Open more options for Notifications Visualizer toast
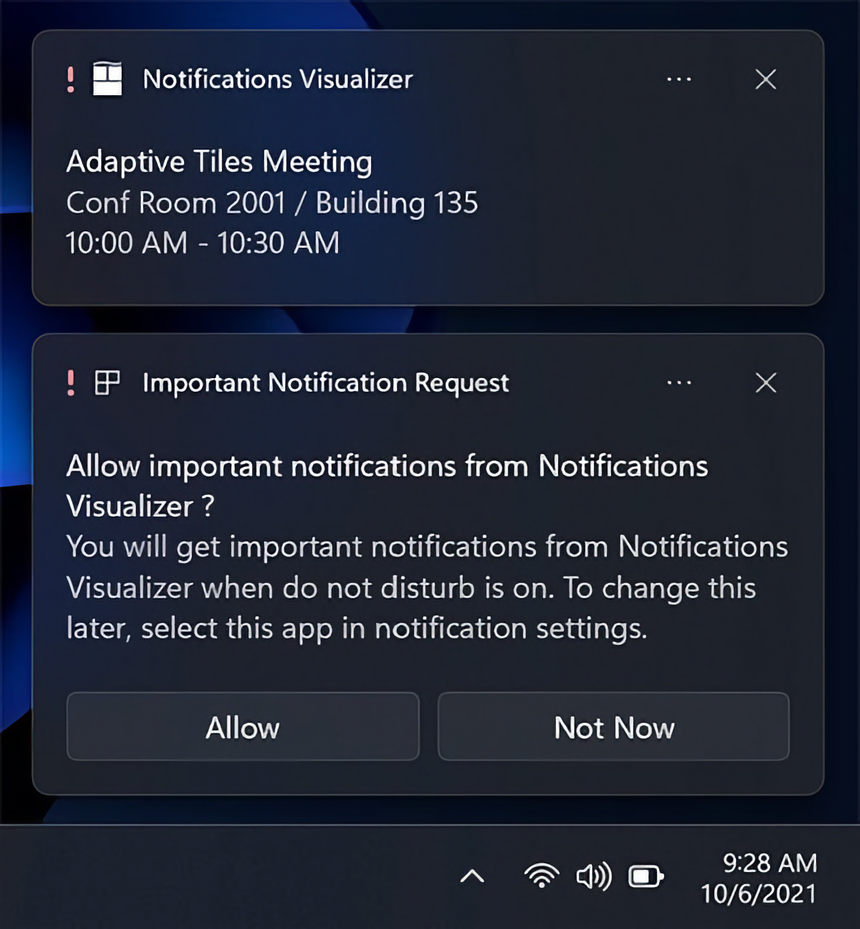860x929 pixels. pyautogui.click(x=679, y=79)
